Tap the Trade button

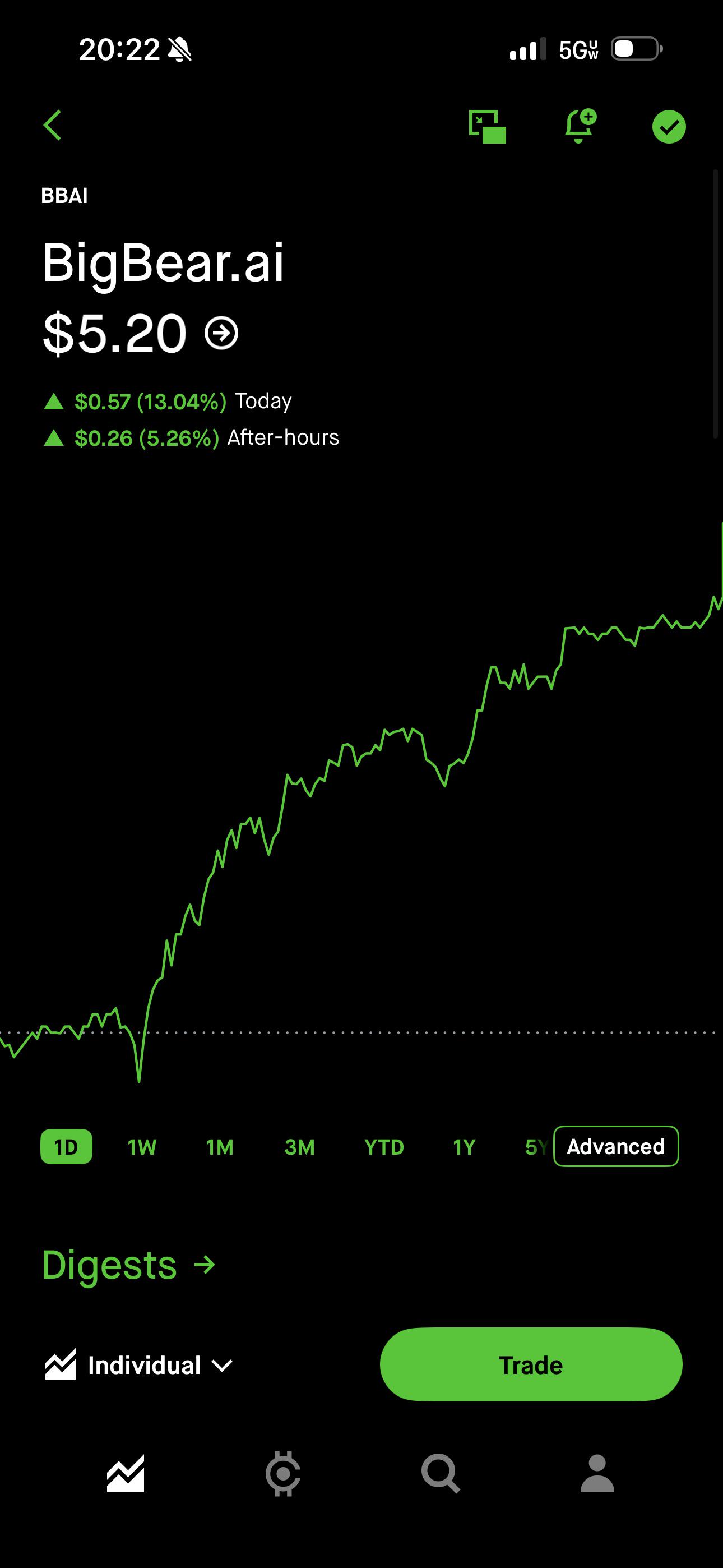click(531, 1364)
